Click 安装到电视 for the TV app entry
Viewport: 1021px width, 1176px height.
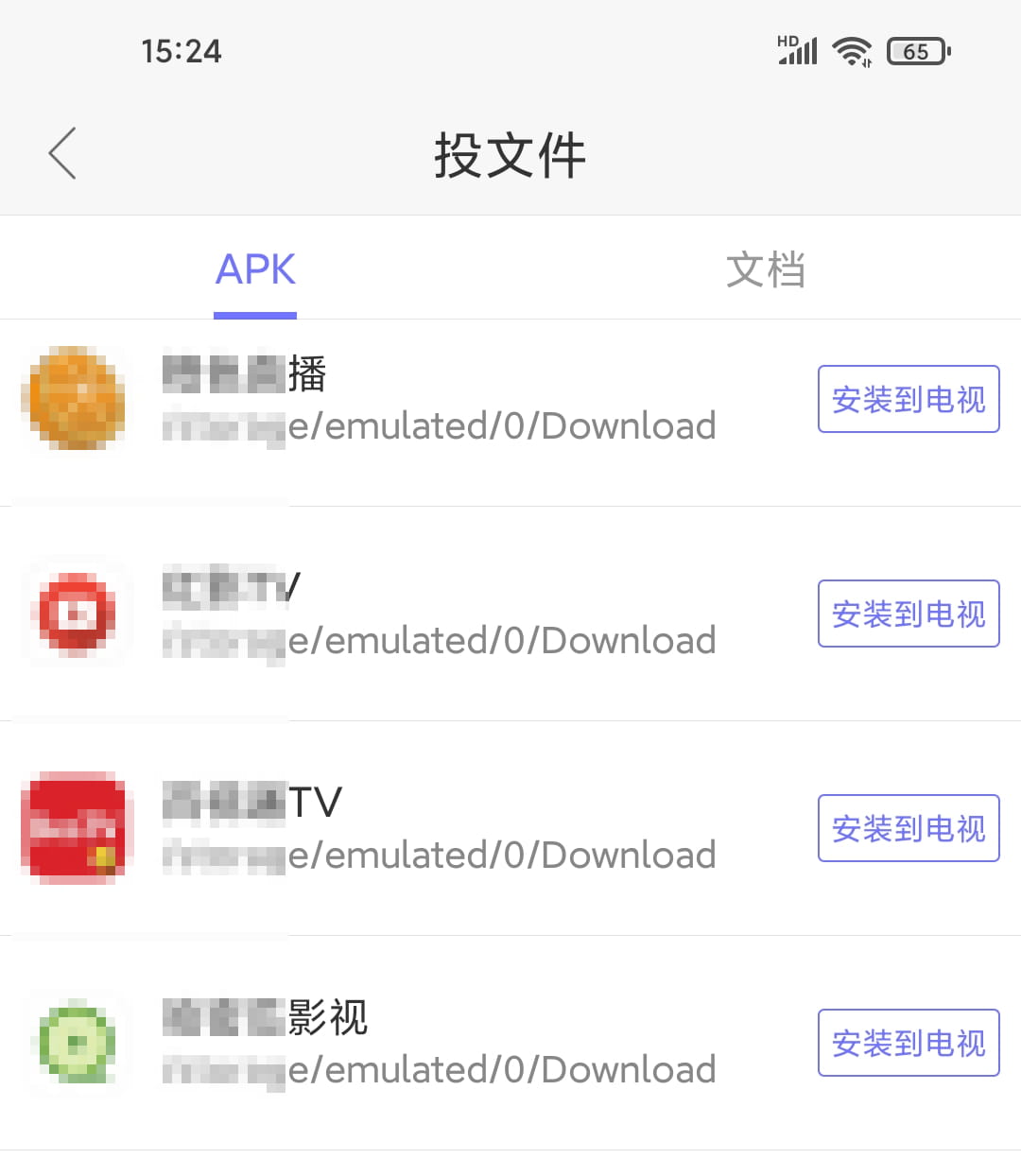click(908, 828)
